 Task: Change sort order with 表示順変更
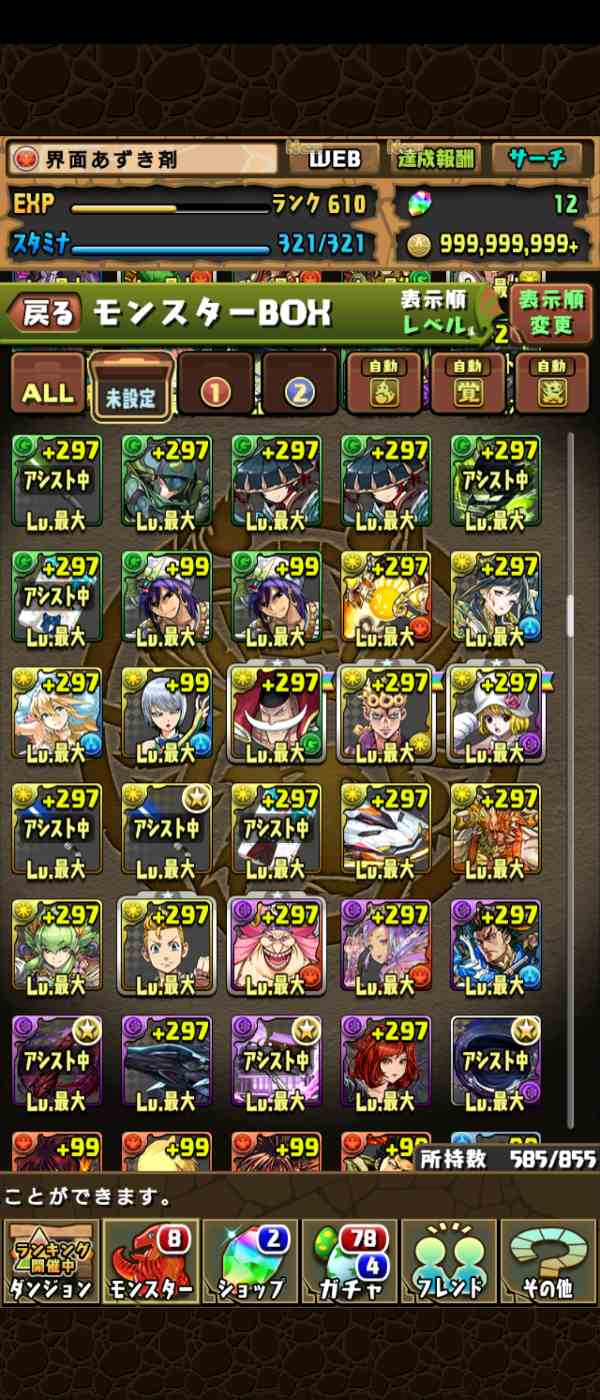[551, 312]
